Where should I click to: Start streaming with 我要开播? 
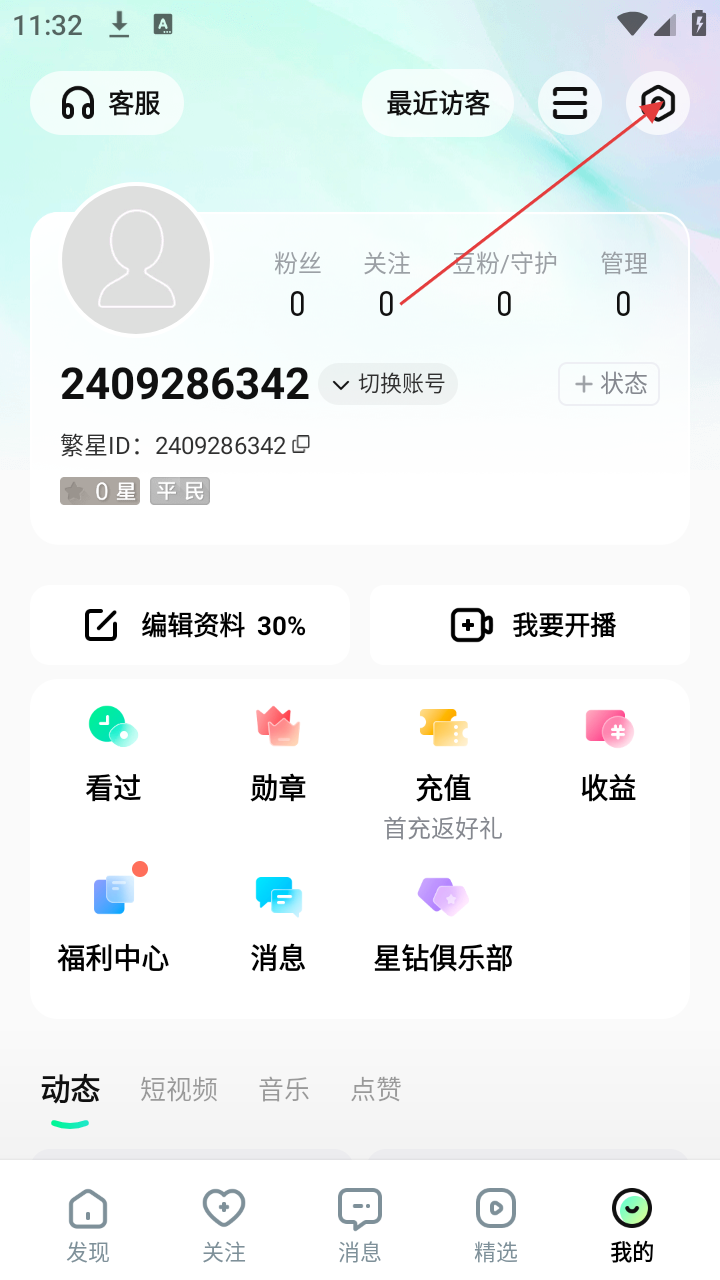pos(530,626)
